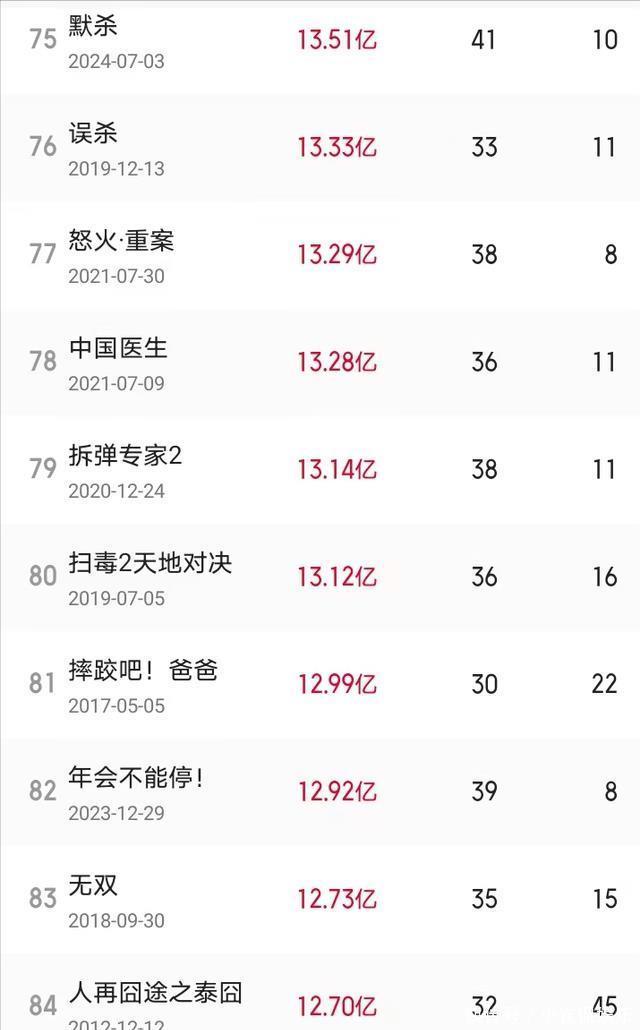
Task: Tap the 拆弹专家2 row
Action: [126, 457]
